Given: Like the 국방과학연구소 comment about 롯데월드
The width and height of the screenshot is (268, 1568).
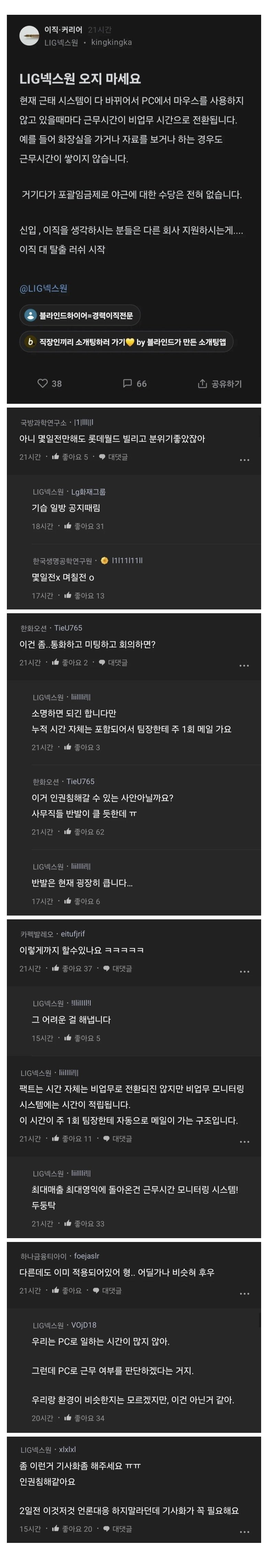Looking at the screenshot, I should [70, 457].
